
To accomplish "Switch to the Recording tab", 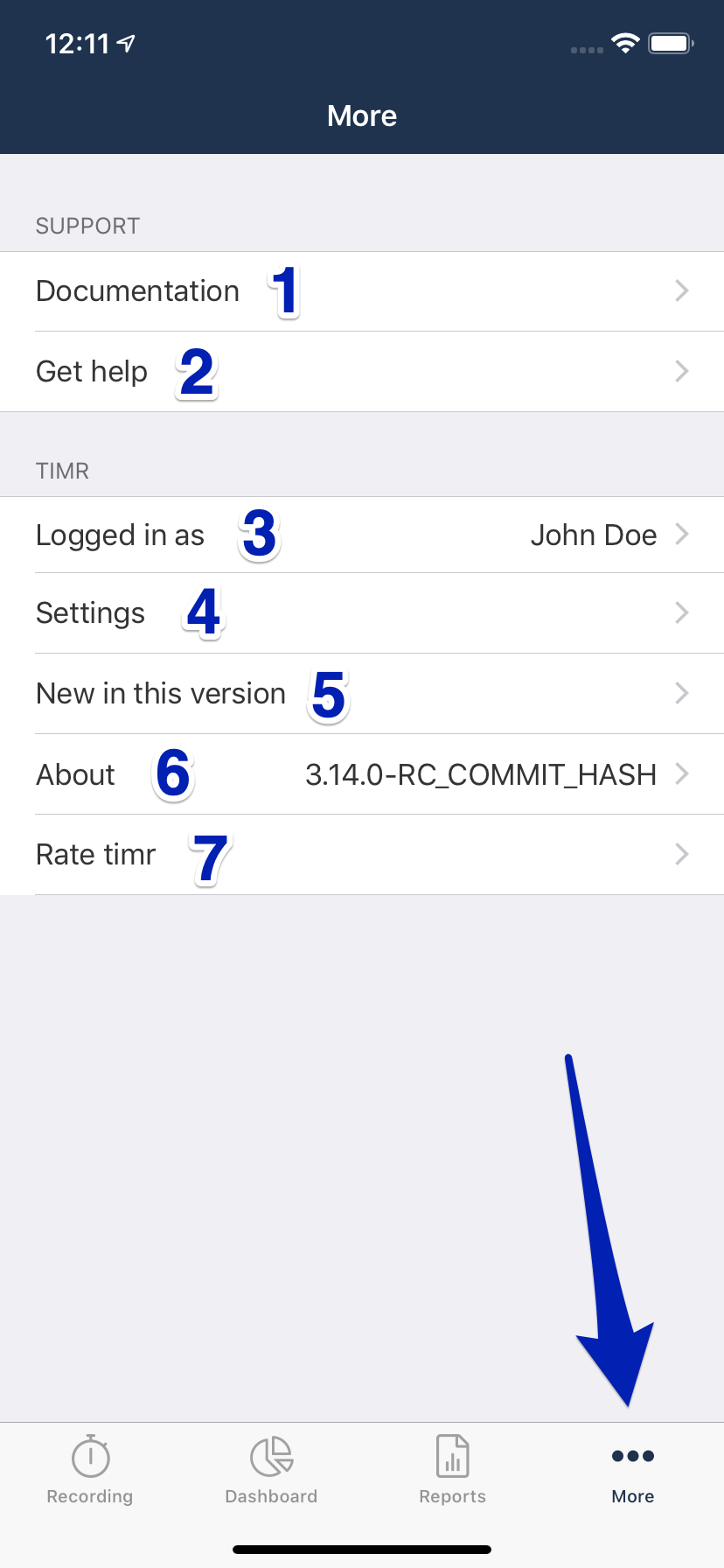I will [90, 1470].
